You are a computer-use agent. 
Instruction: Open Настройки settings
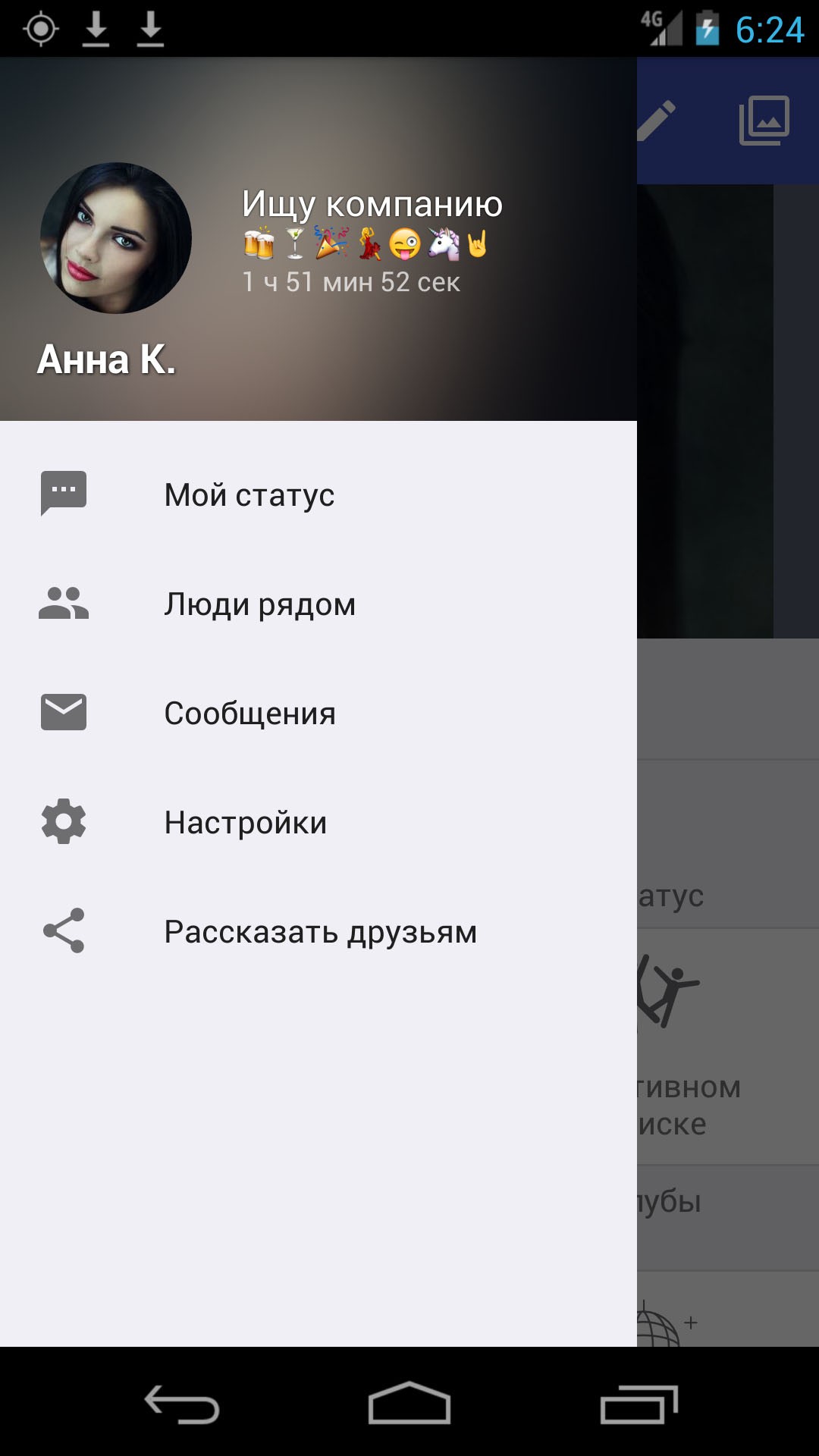pos(318,822)
